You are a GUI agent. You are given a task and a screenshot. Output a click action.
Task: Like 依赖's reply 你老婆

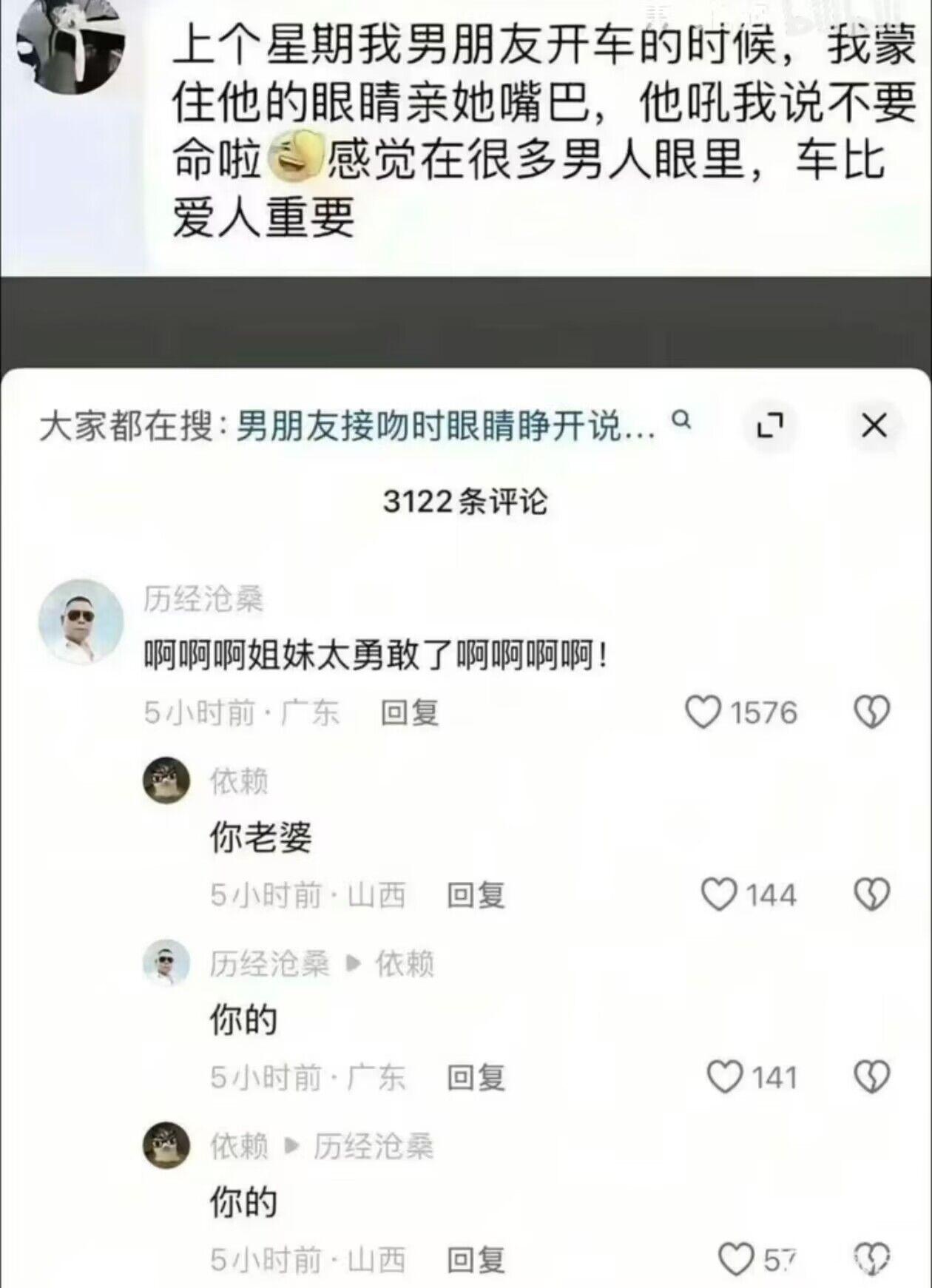(719, 895)
